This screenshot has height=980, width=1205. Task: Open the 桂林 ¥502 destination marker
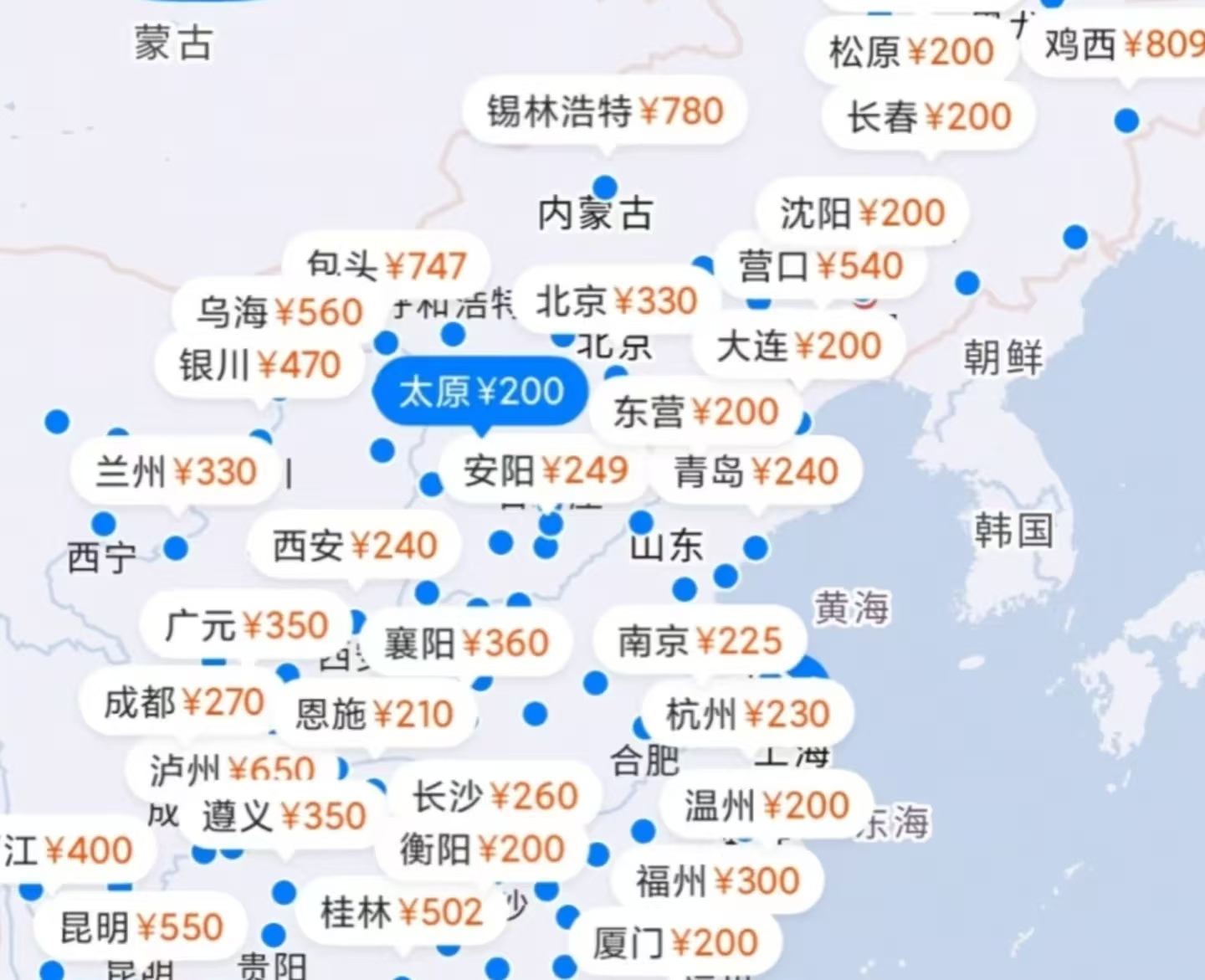pos(402,912)
